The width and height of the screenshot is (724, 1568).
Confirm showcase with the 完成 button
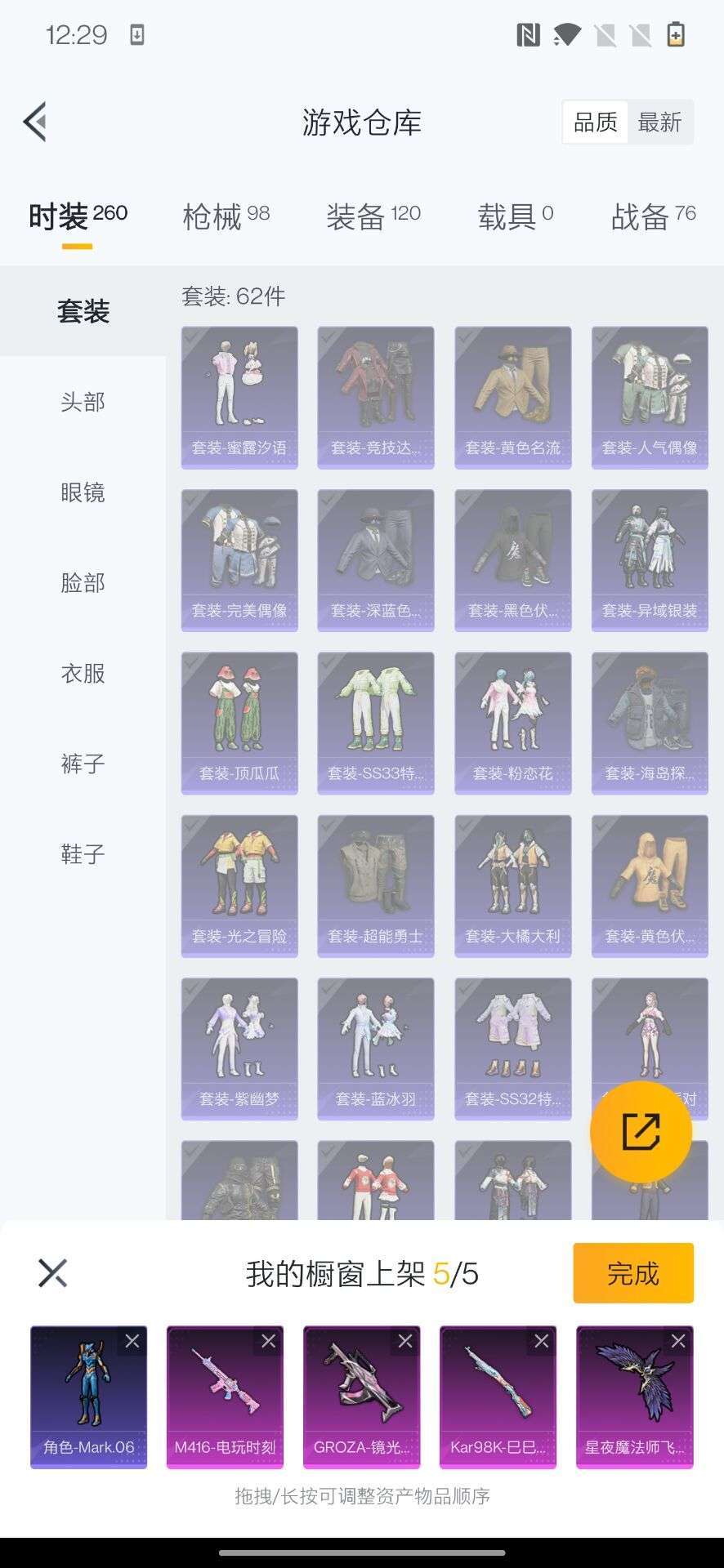tap(633, 1273)
